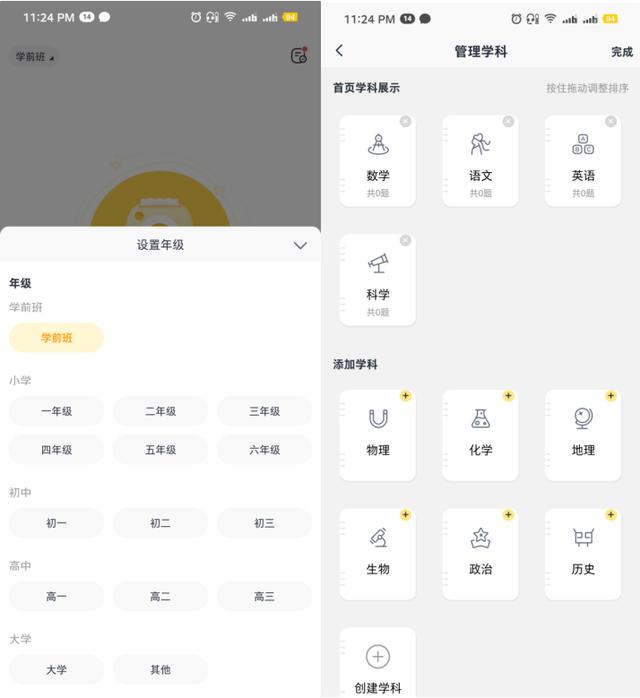
Task: Open the 学前班 grade dropdown at top
Action: [34, 57]
